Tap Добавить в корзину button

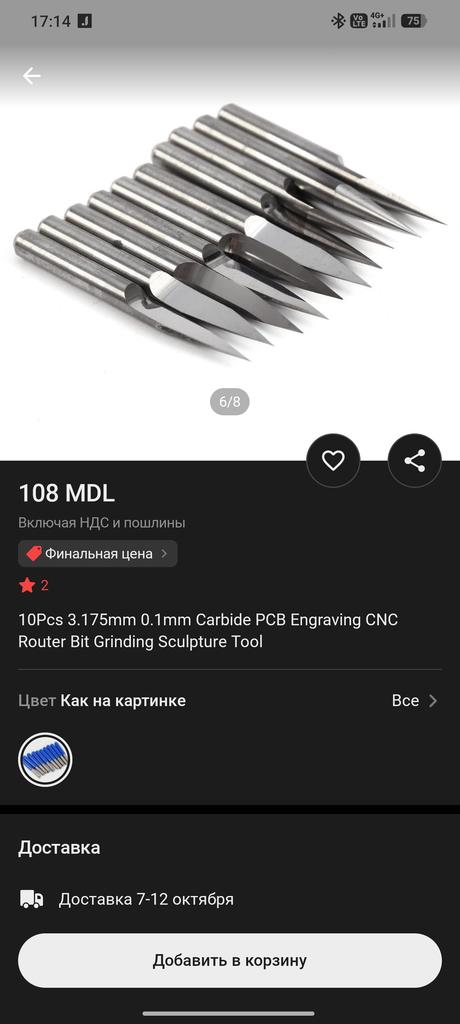tap(230, 961)
